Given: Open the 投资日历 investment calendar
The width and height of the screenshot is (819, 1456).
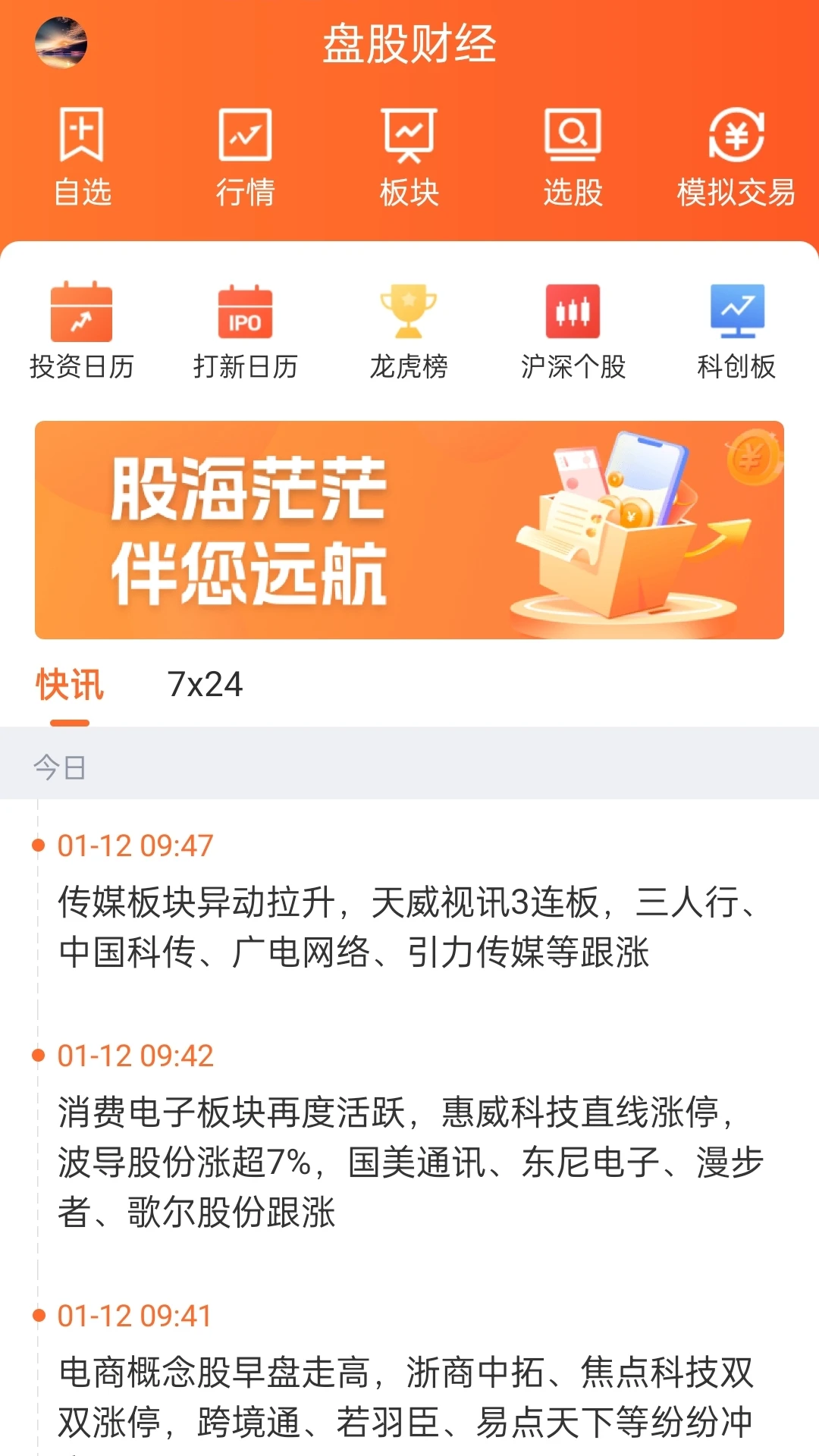Looking at the screenshot, I should click(80, 330).
